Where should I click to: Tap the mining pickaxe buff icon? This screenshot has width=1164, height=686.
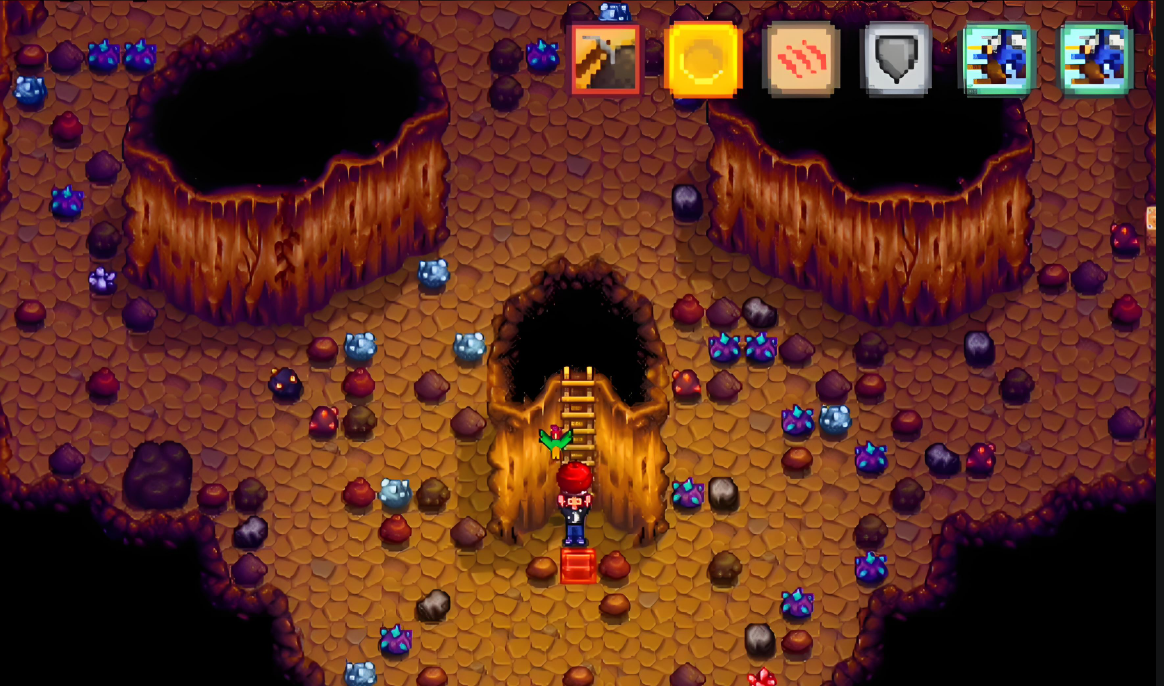[605, 60]
